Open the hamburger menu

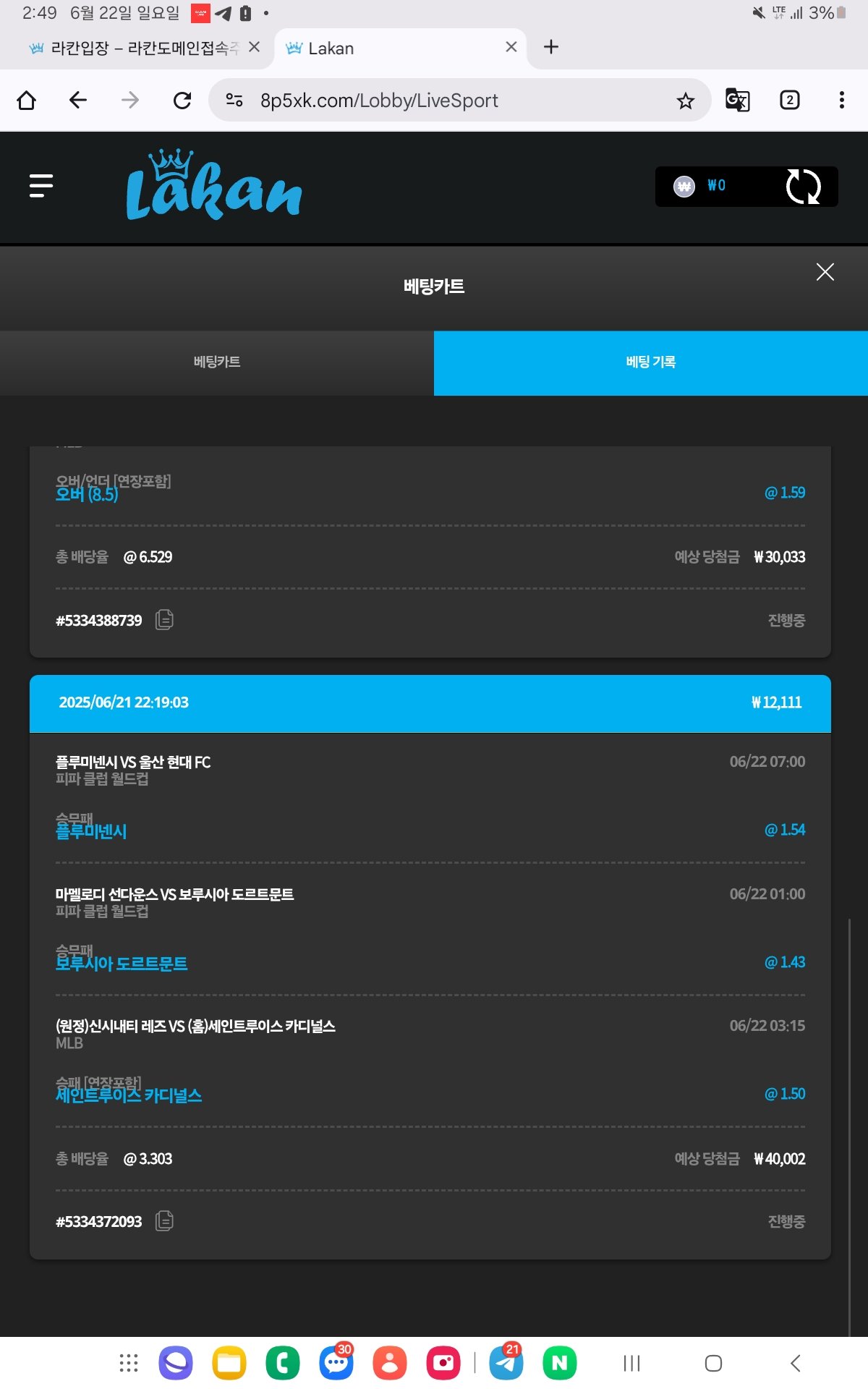pyautogui.click(x=41, y=185)
